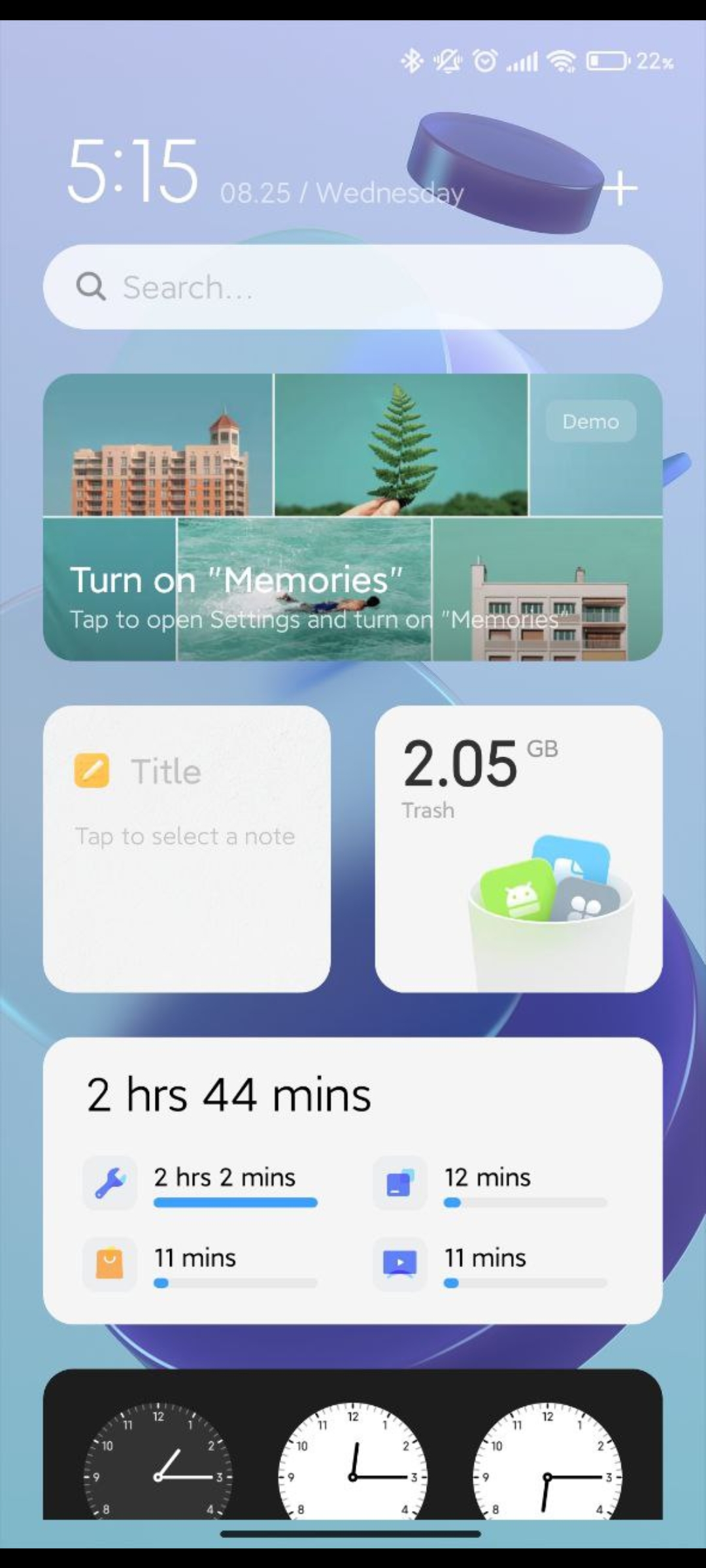Open the 2.05 GB Trash cleaner widget
Image resolution: width=706 pixels, height=1568 pixels.
(x=518, y=849)
